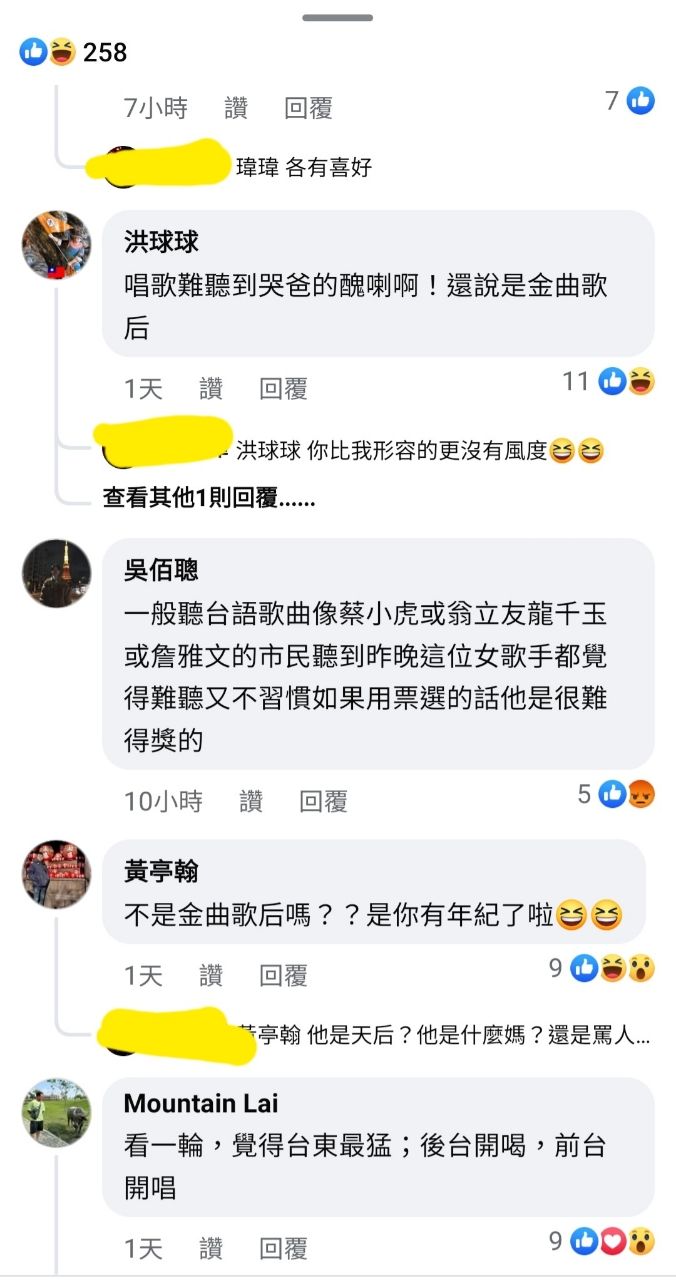Open 洪球球's profile name
676x1280 pixels.
(161, 241)
